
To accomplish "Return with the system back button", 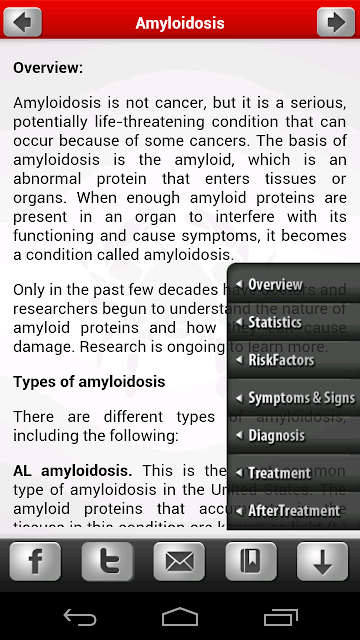I will tap(80, 617).
